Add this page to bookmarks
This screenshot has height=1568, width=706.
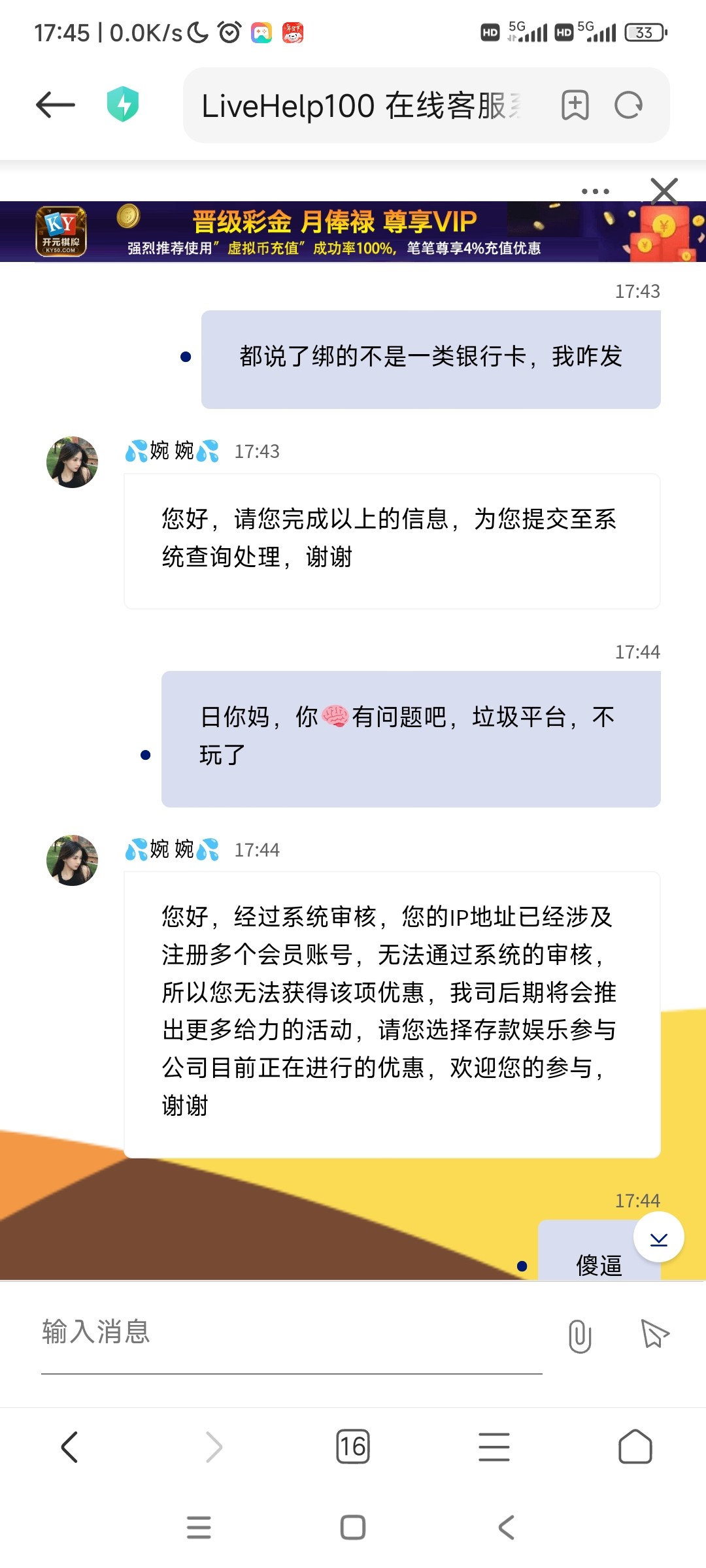coord(575,105)
